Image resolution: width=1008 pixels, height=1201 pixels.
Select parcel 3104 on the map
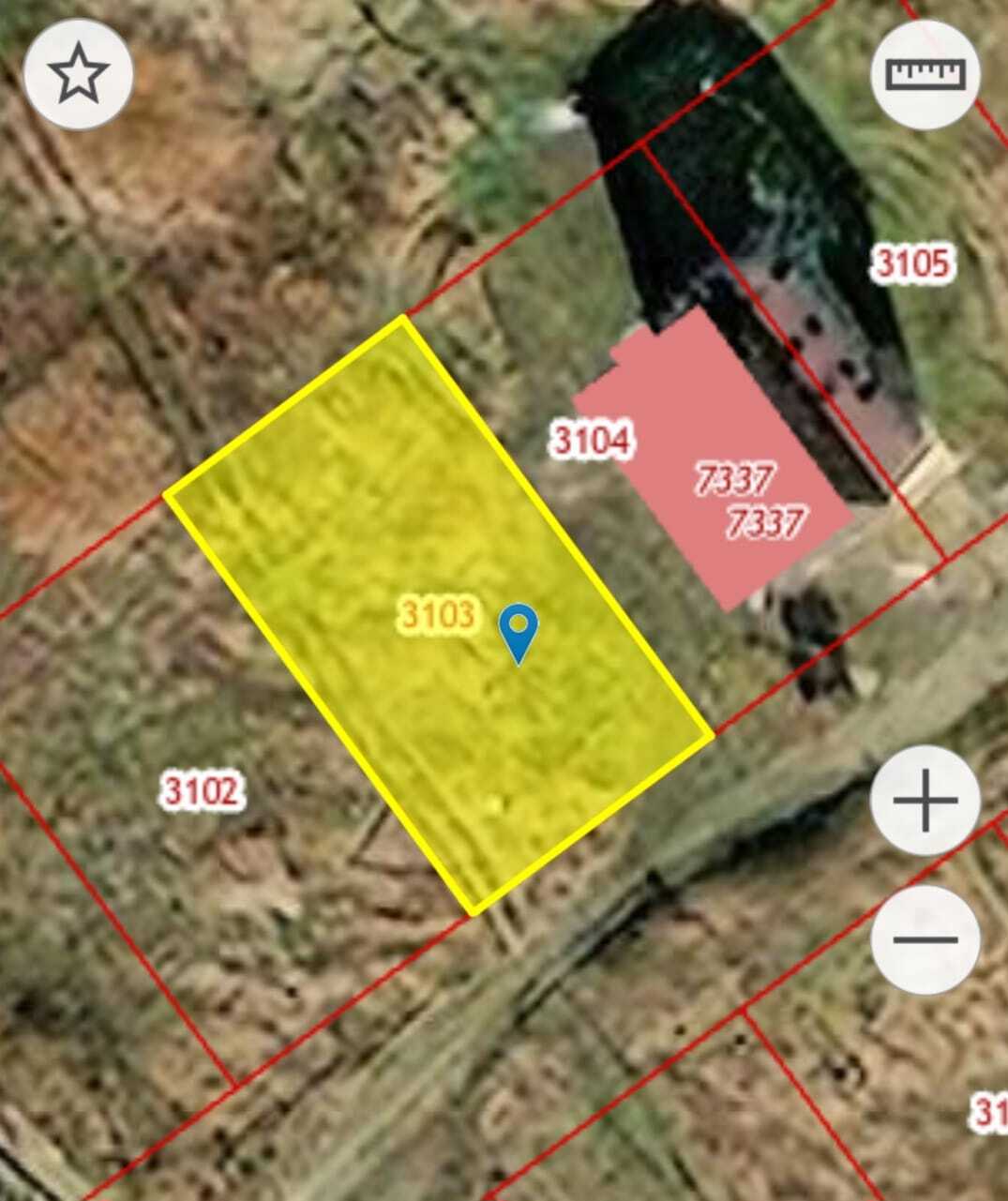point(590,439)
